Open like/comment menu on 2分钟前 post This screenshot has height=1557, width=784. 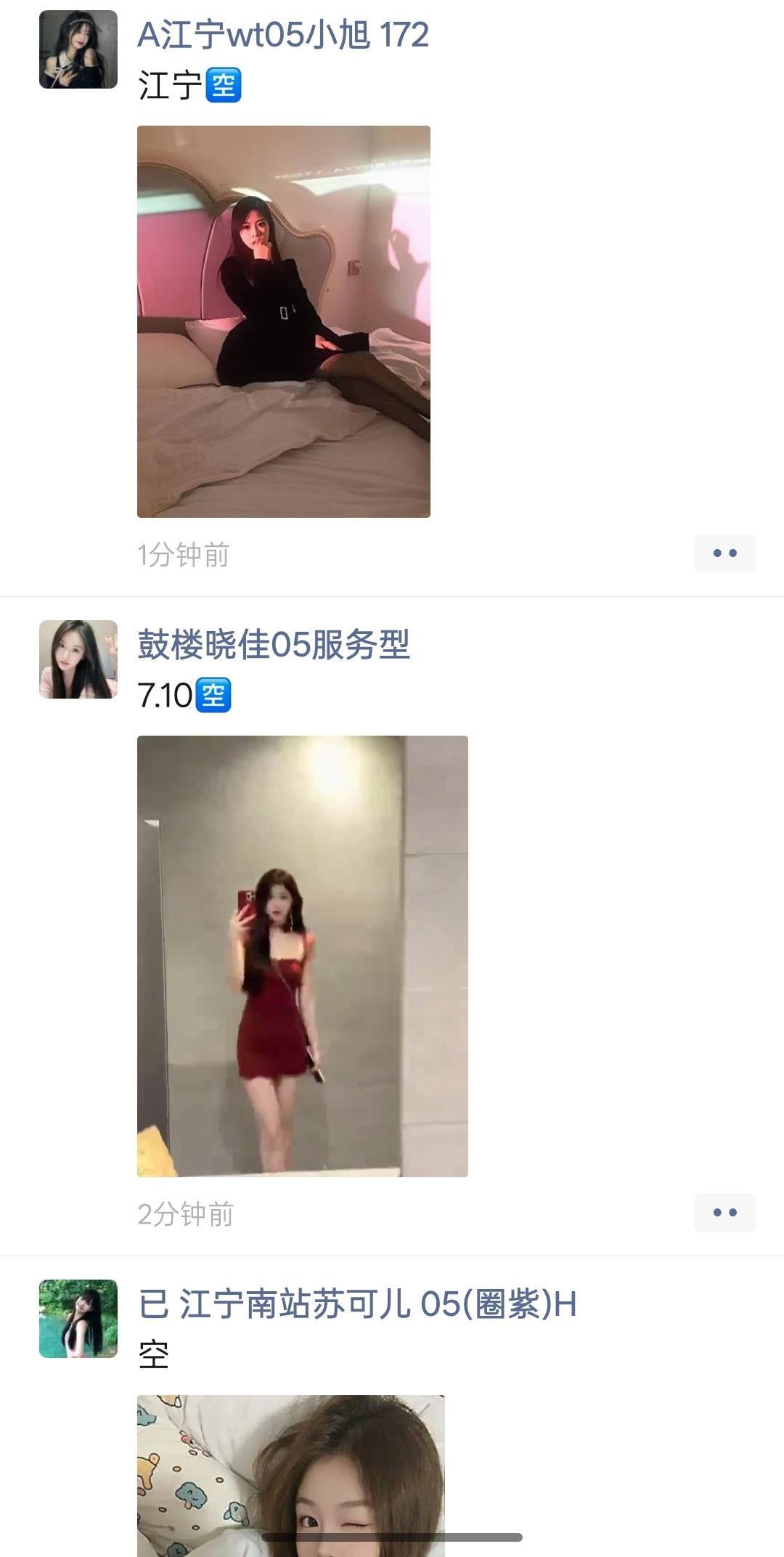click(724, 1213)
